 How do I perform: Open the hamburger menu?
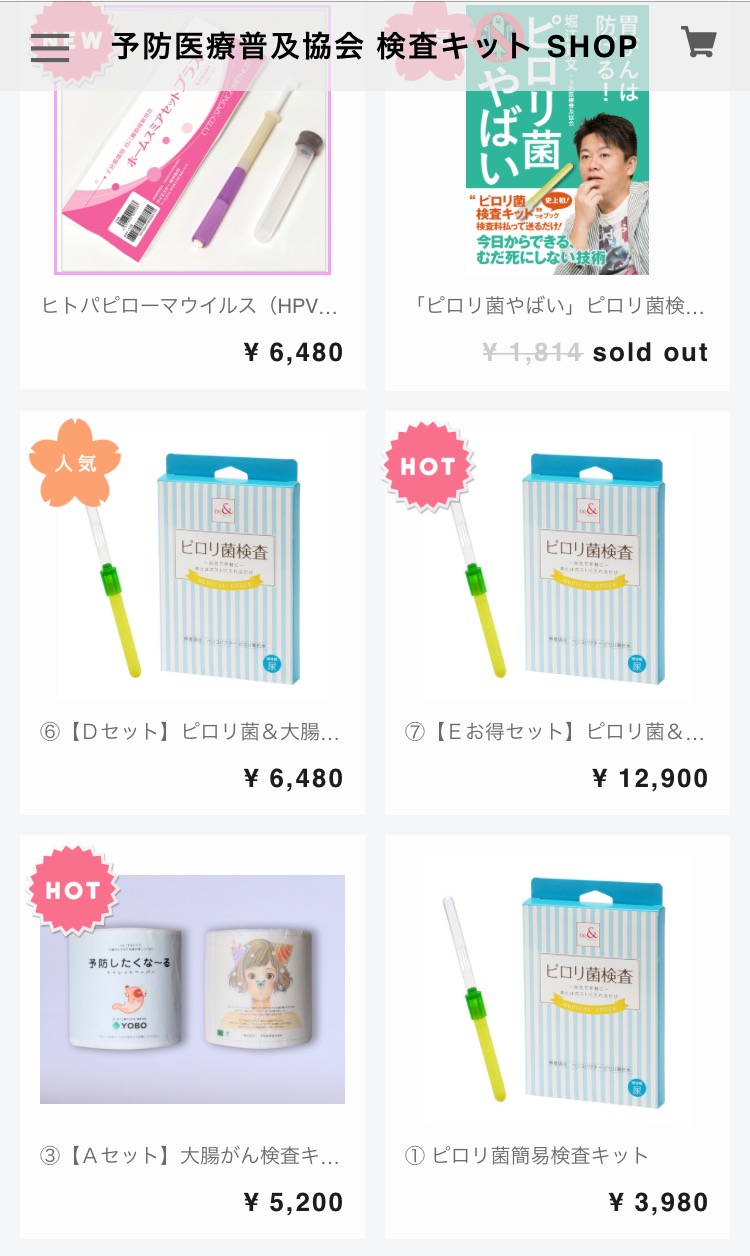[50, 47]
